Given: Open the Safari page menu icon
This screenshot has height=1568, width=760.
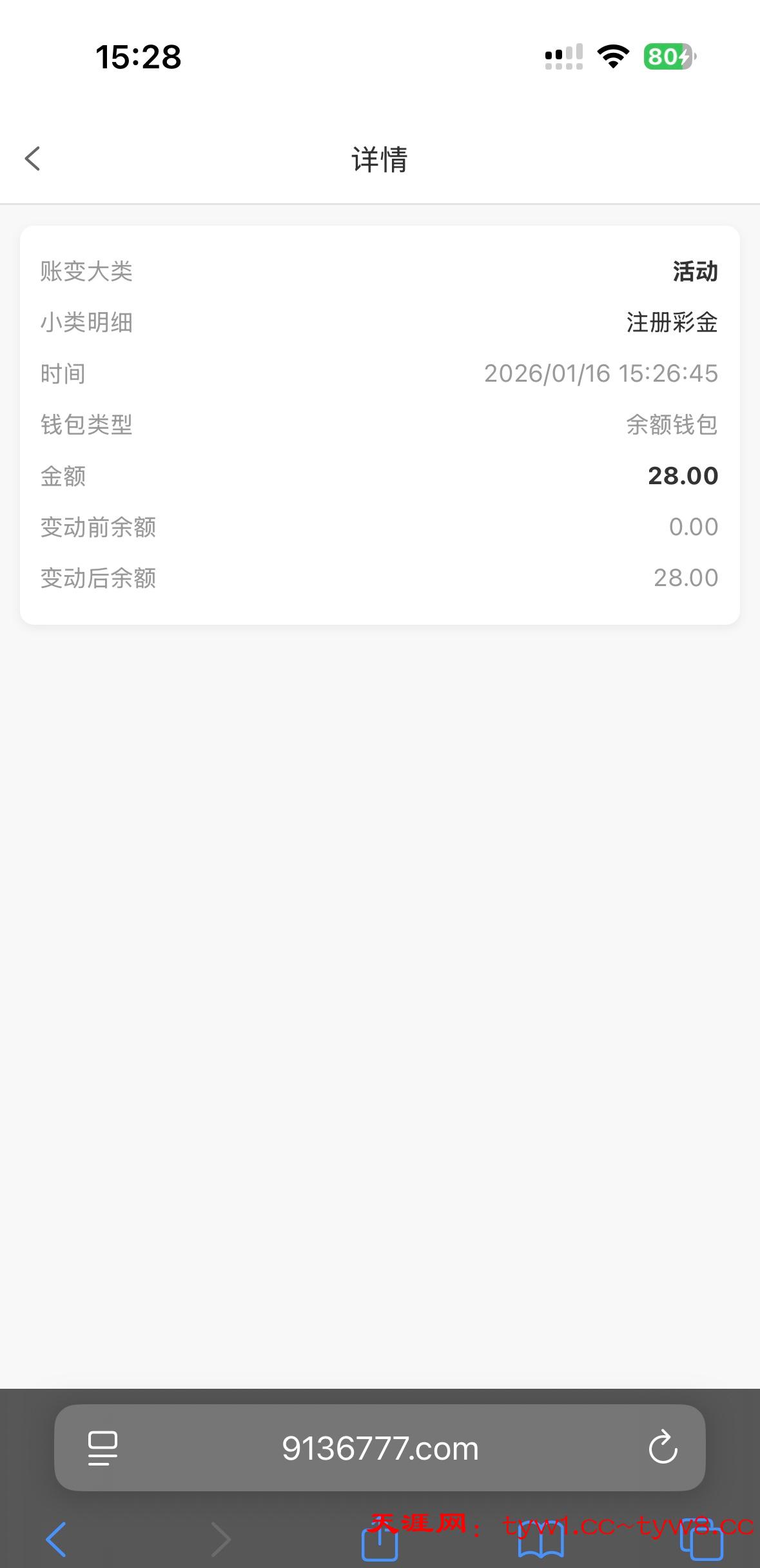Looking at the screenshot, I should coord(102,1449).
